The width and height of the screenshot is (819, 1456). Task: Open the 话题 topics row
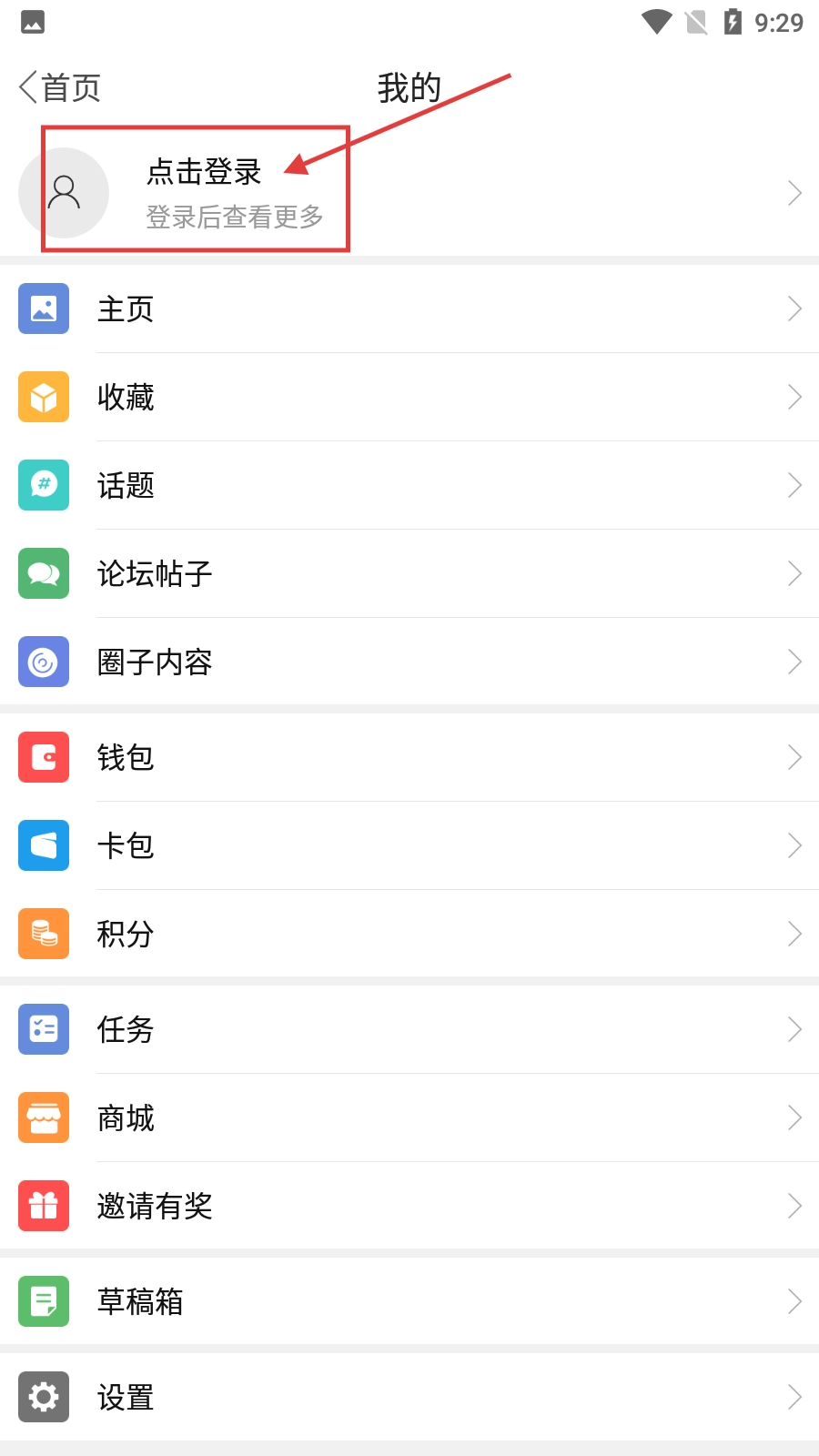click(409, 486)
